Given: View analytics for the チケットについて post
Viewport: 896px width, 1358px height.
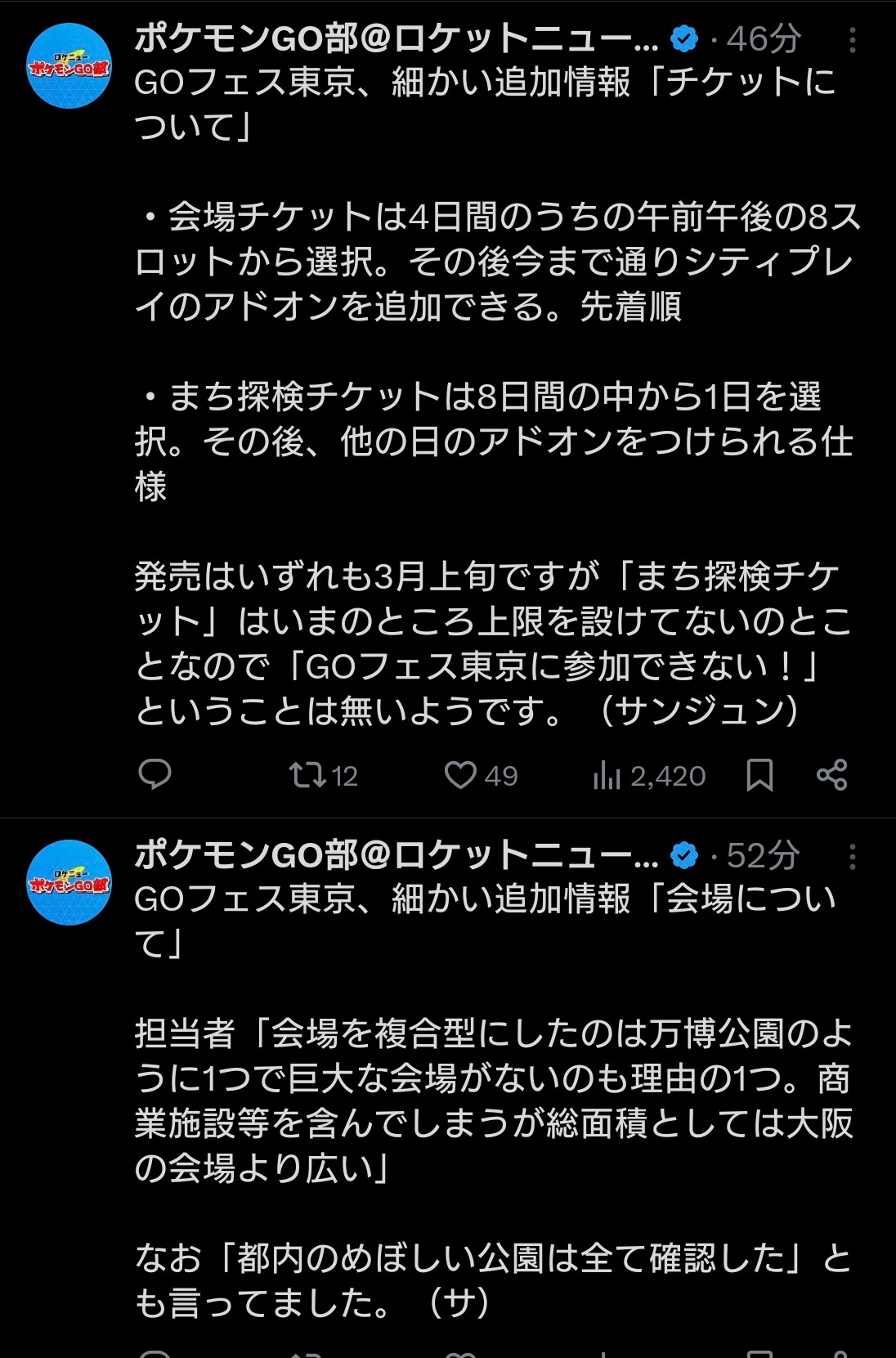Looking at the screenshot, I should [607, 774].
